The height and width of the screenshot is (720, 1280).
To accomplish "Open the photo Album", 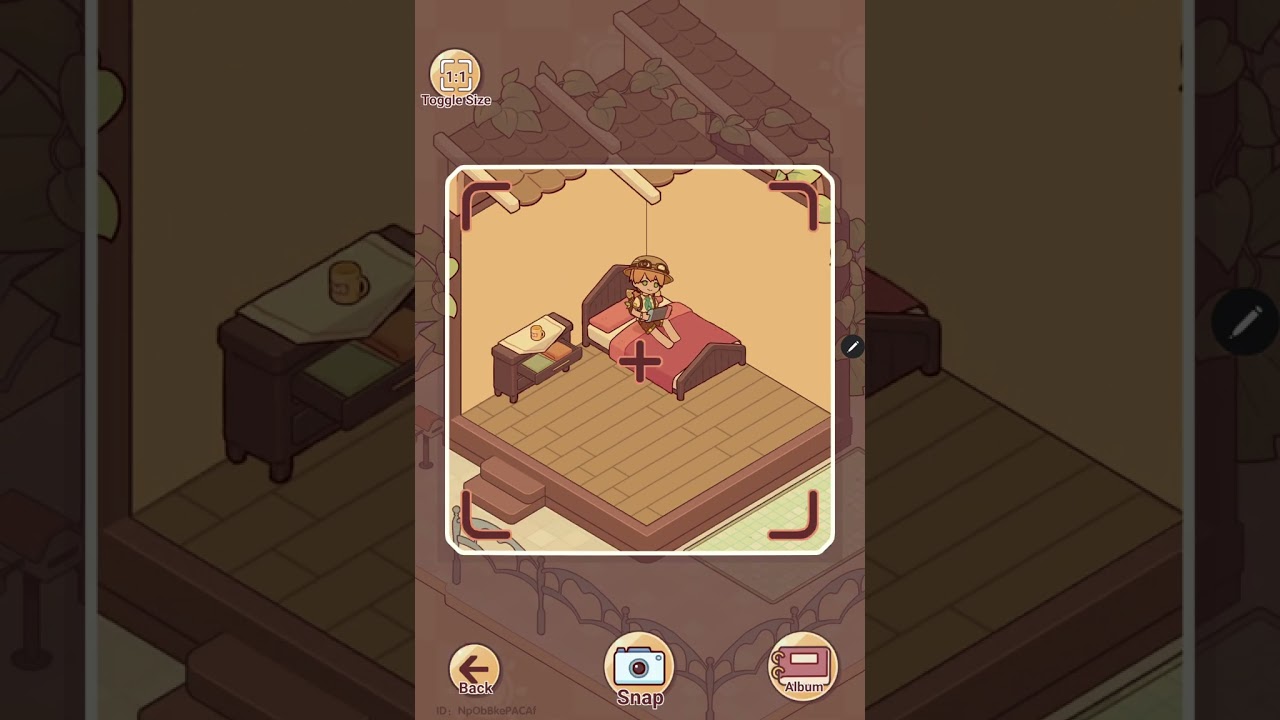I will [x=802, y=666].
